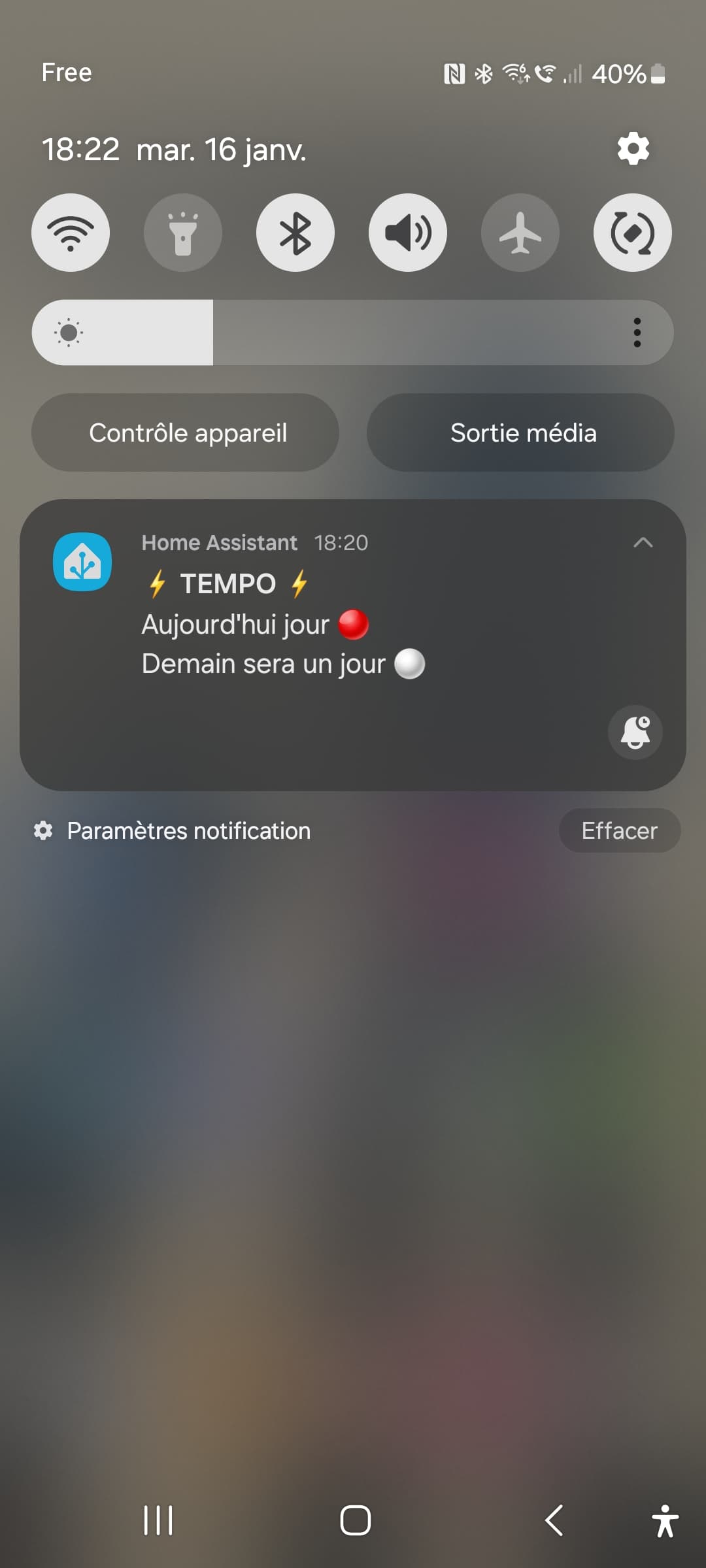The image size is (706, 1568).
Task: Snooze the Home Assistant notification
Action: click(635, 732)
